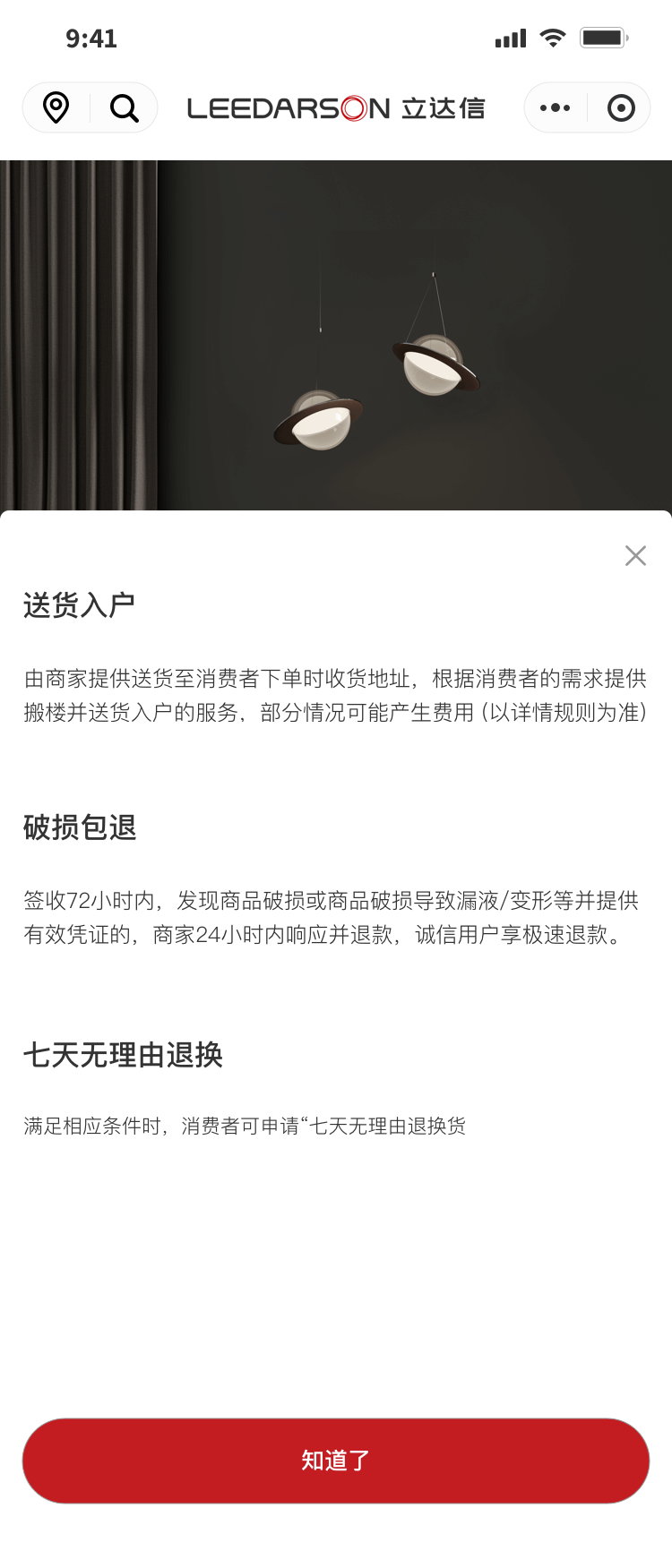Open the mini program more menu
Screen dimensions: 672x1568
pos(556,108)
